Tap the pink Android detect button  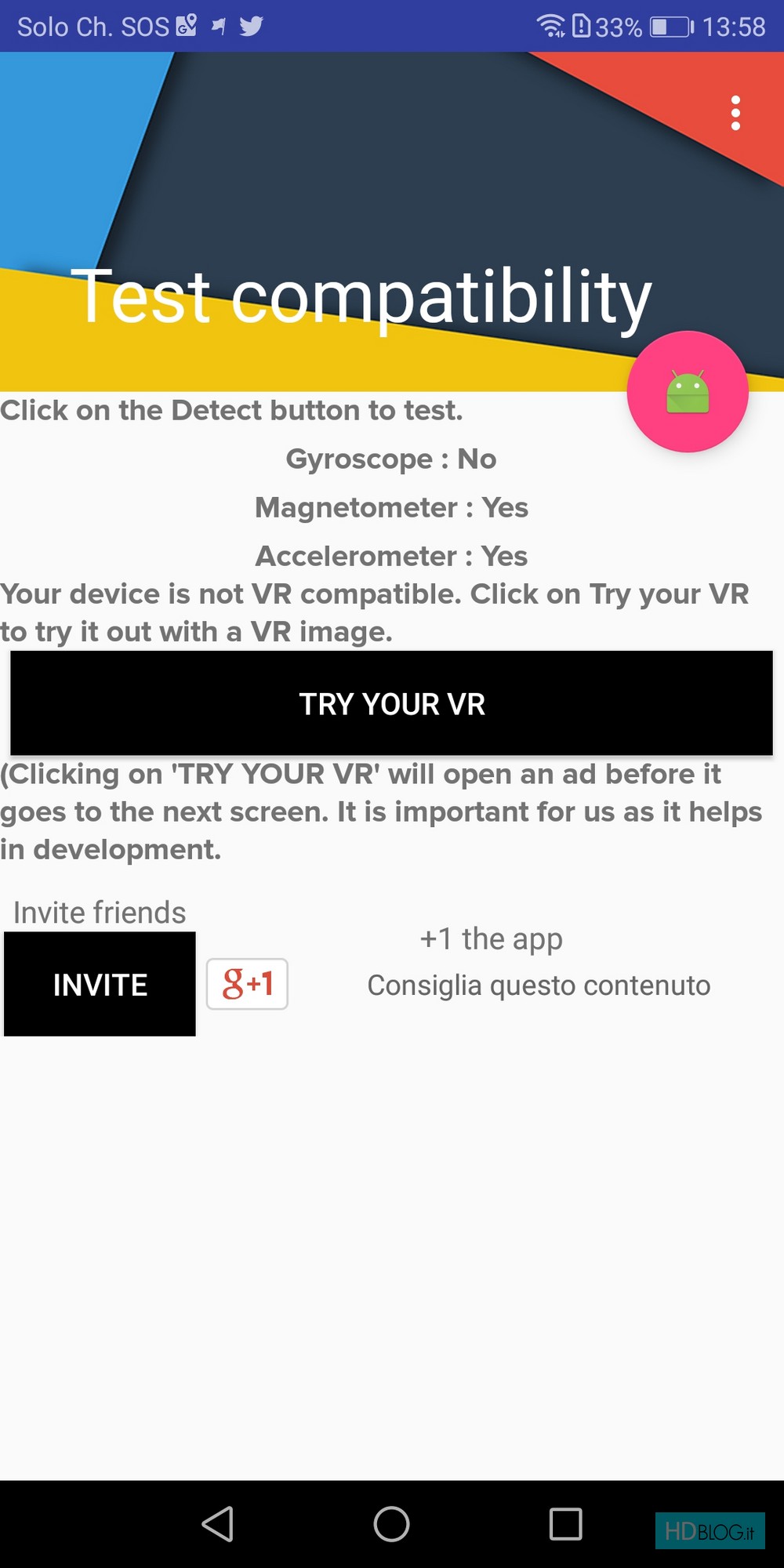(x=688, y=391)
